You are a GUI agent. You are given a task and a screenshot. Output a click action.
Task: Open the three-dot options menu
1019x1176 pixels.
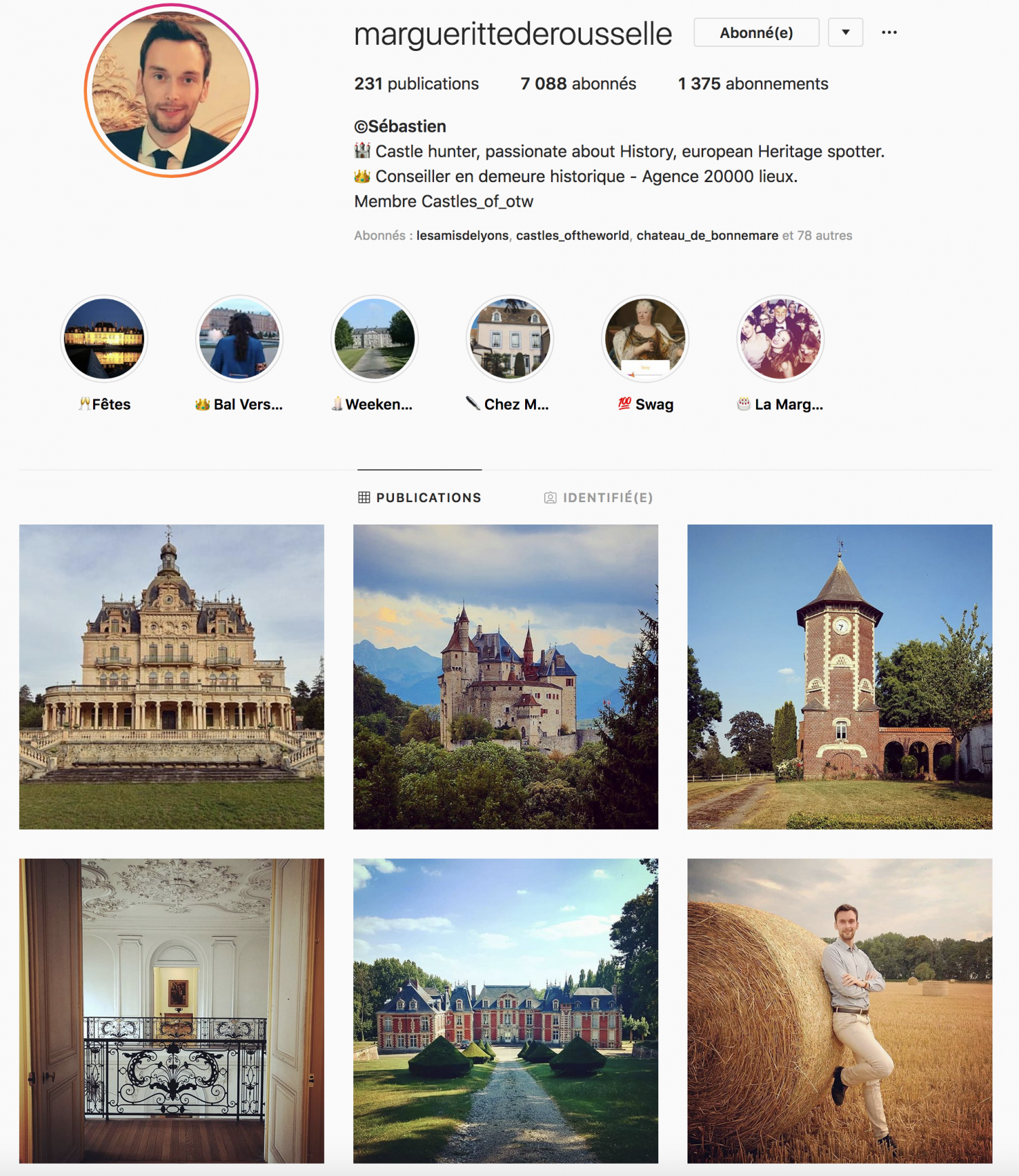point(889,33)
